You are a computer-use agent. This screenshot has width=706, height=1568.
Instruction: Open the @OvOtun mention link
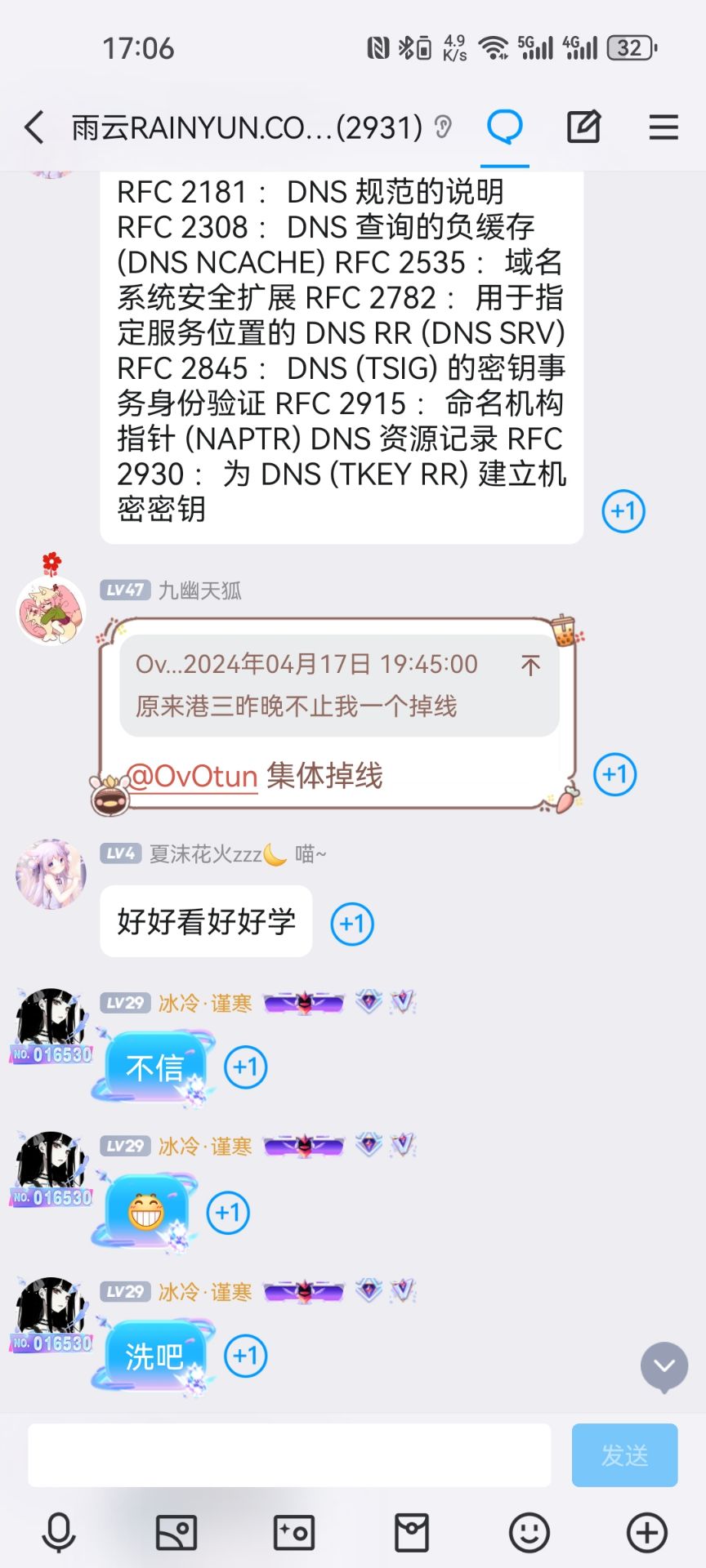coord(194,776)
